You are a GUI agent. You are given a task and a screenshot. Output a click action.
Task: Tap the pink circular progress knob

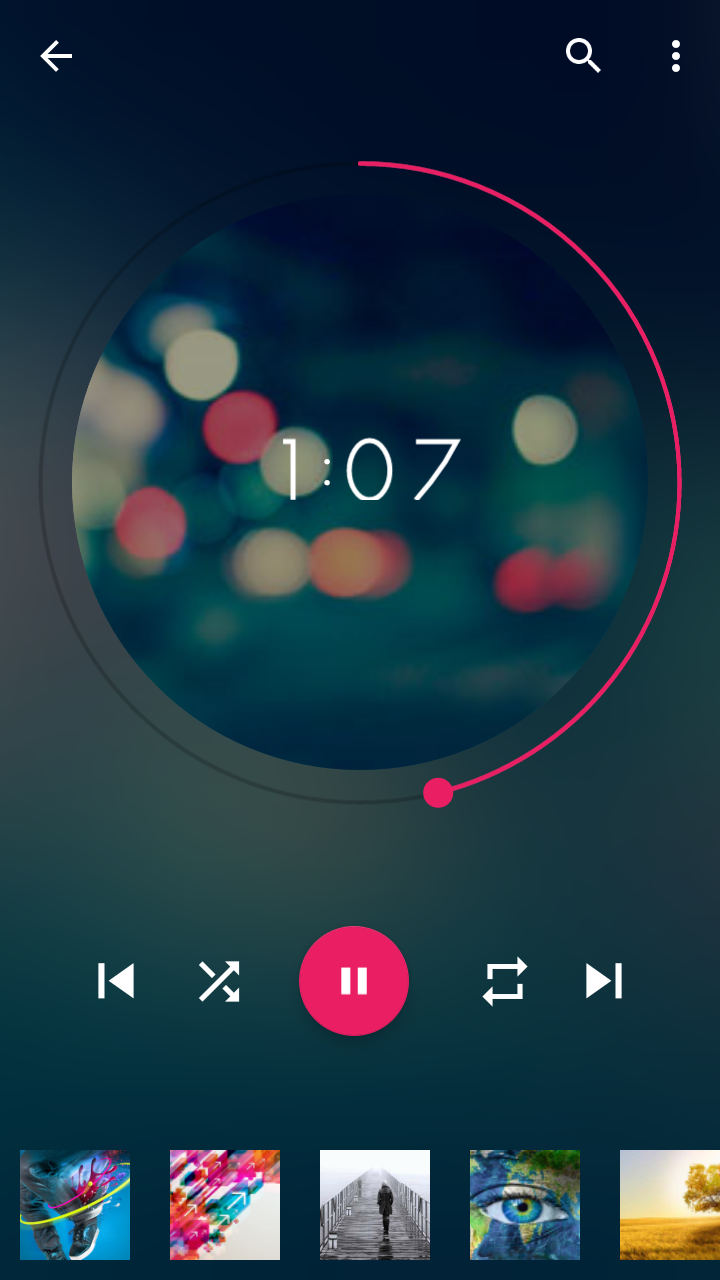(x=438, y=793)
